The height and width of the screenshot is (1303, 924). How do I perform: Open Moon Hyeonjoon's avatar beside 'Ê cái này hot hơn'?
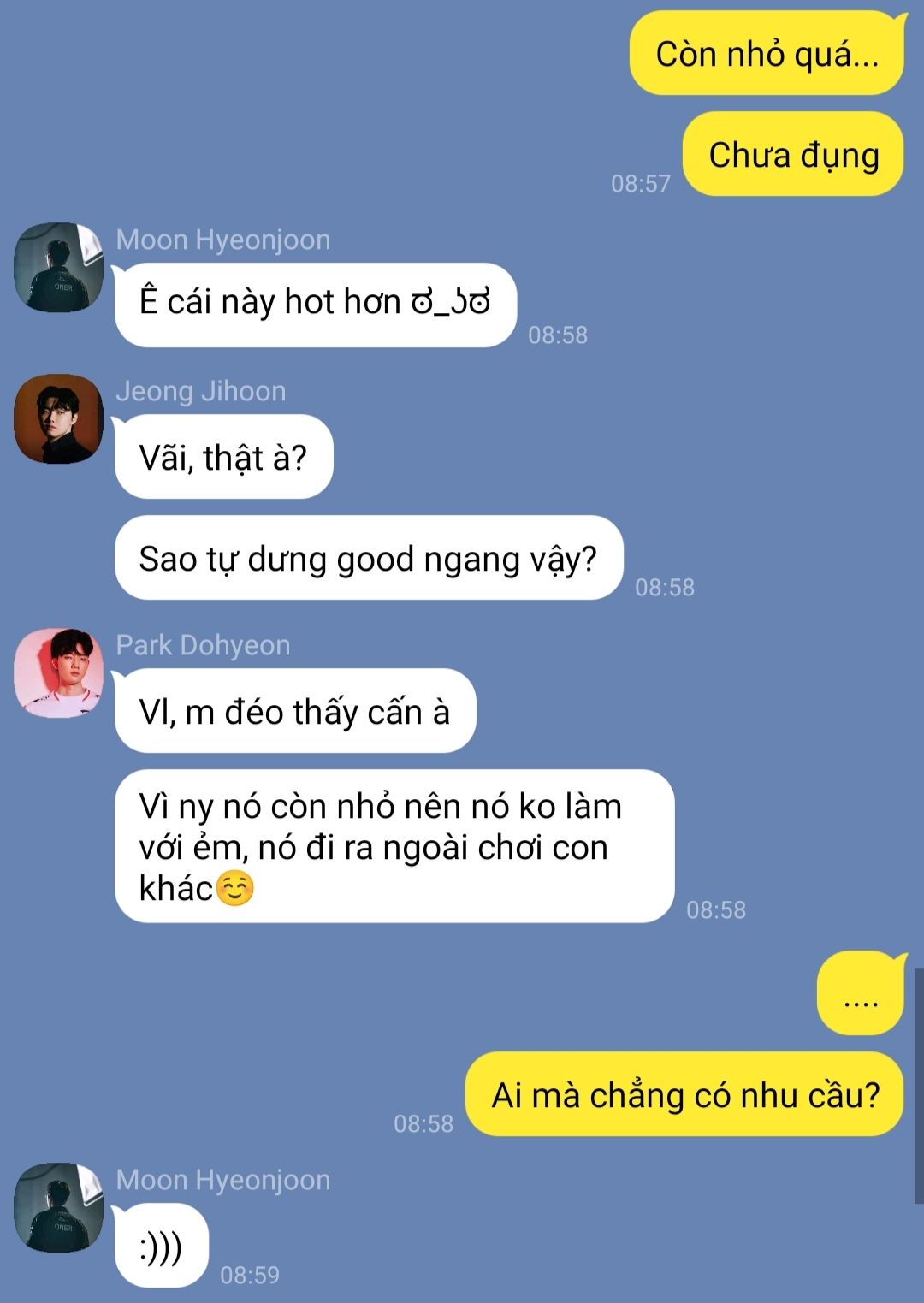tap(58, 268)
